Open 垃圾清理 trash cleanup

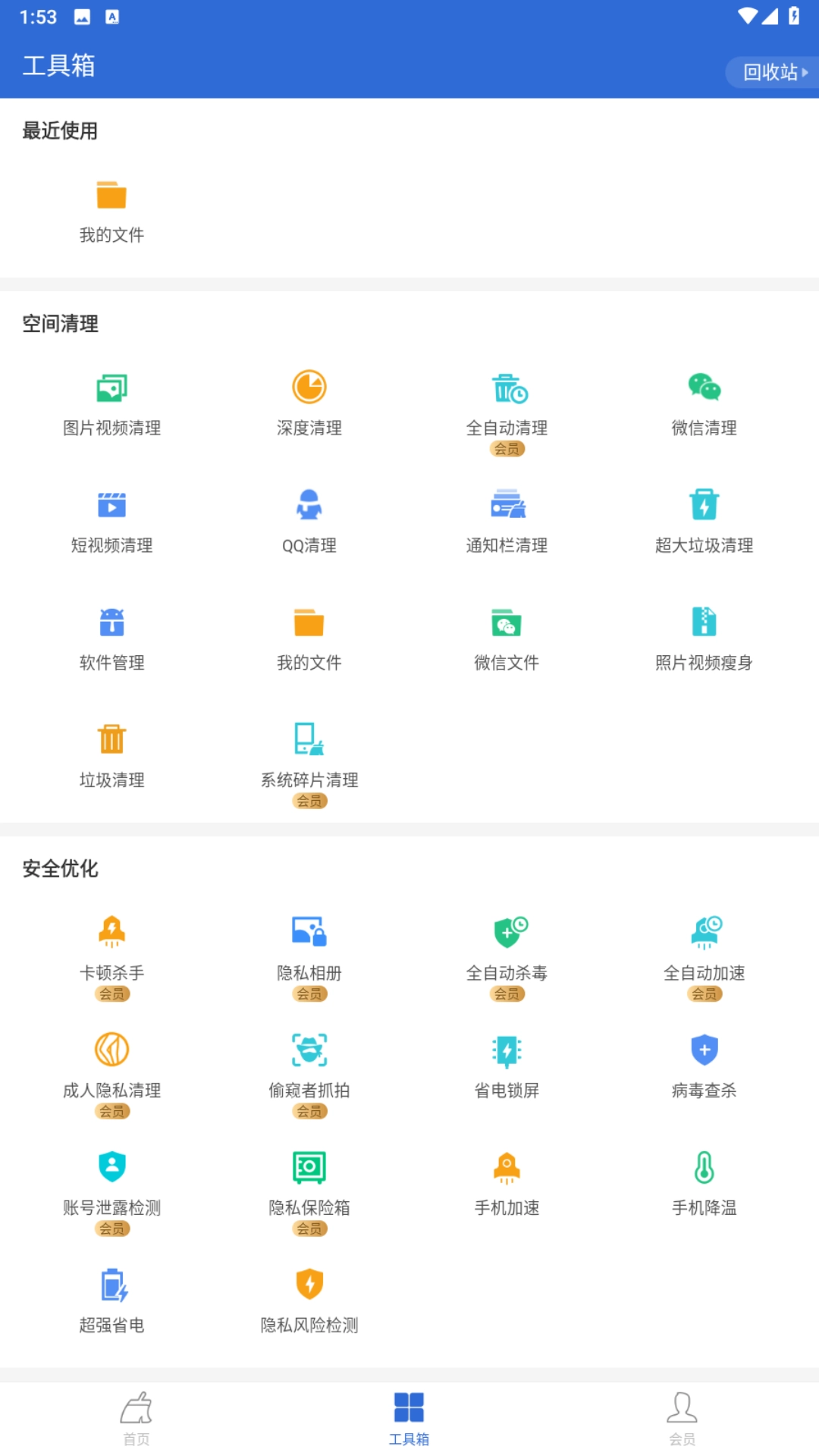click(112, 755)
